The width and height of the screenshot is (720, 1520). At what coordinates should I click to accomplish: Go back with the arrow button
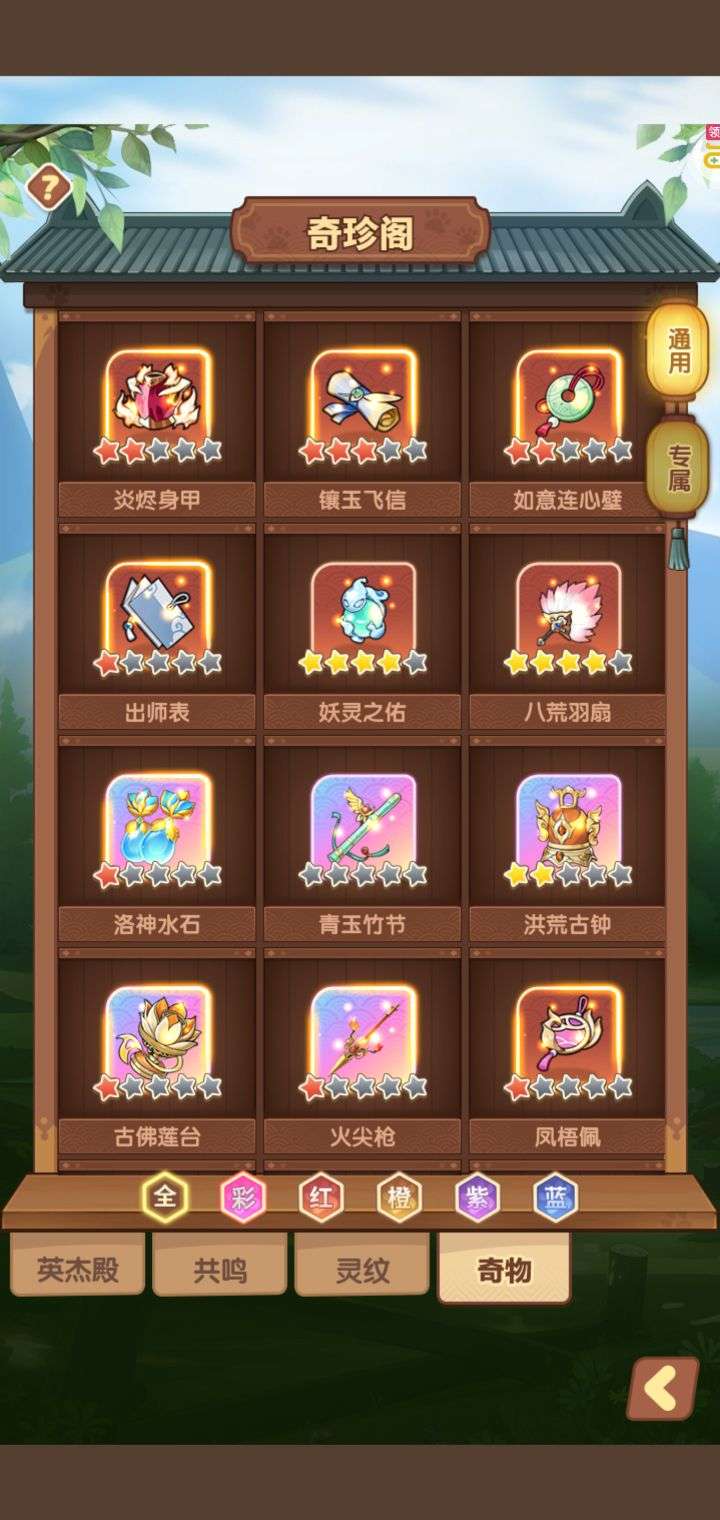click(x=662, y=1388)
